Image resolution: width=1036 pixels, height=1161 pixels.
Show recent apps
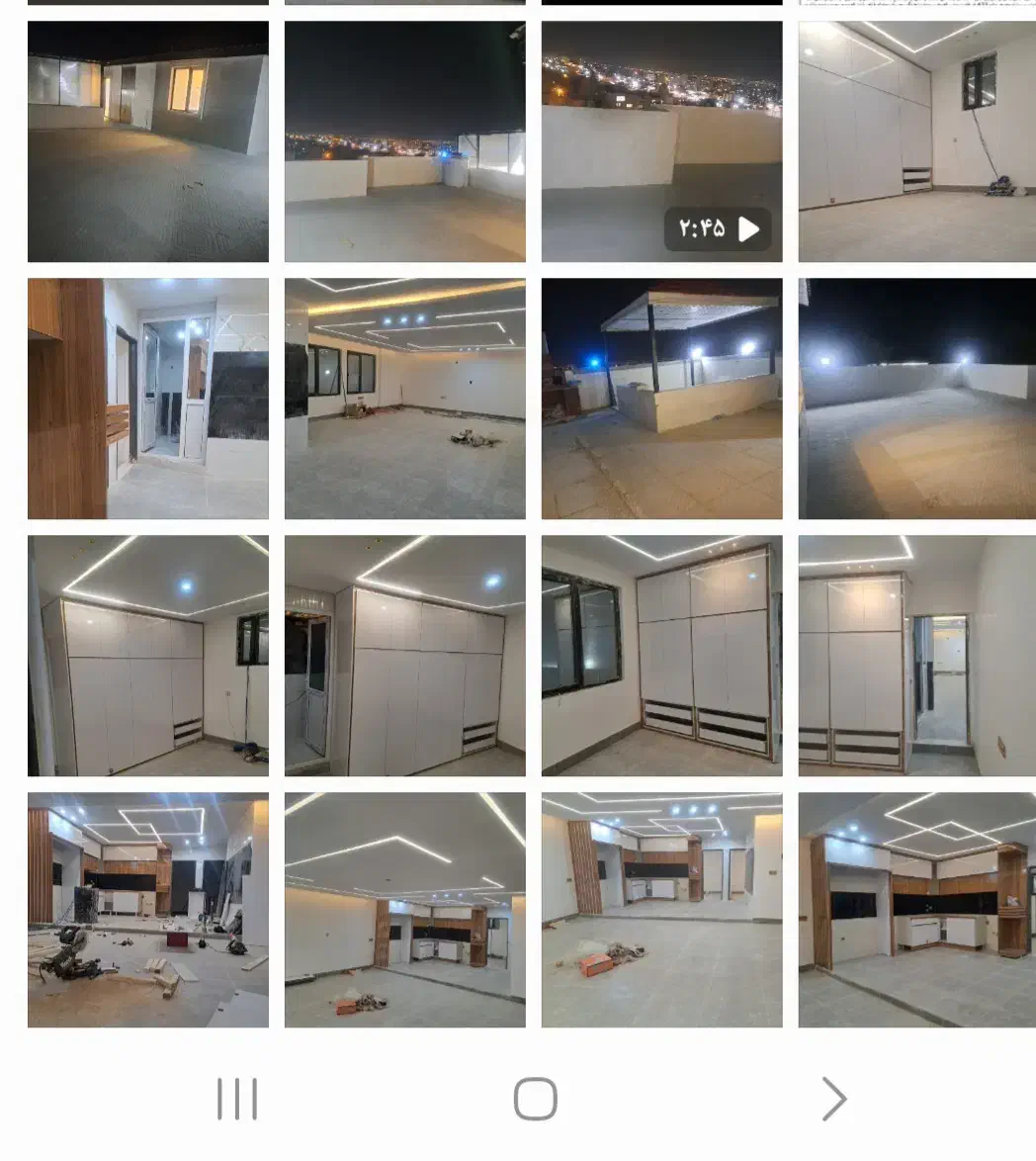coord(237,1099)
